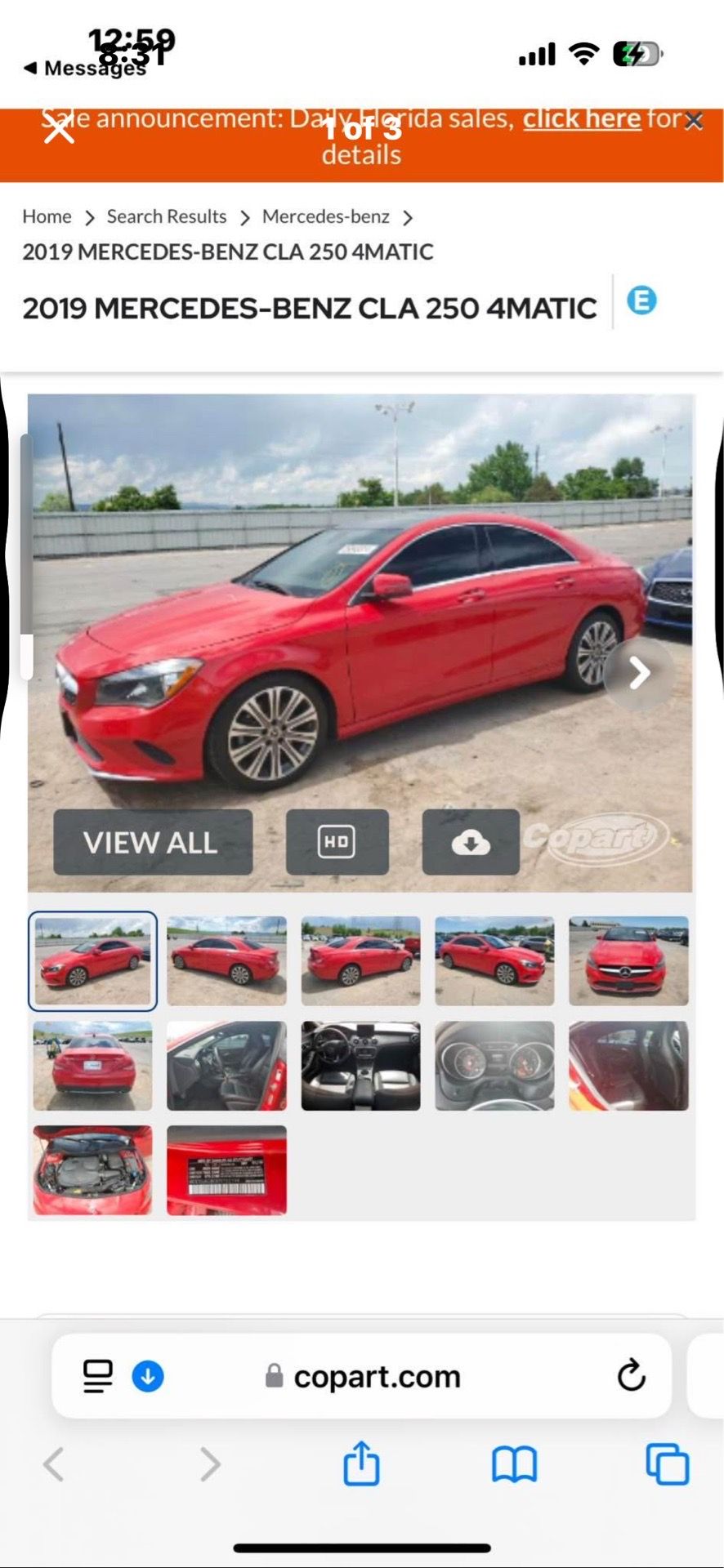View the VIN sticker thumbnail
Image resolution: width=724 pixels, height=1568 pixels.
coord(226,1170)
